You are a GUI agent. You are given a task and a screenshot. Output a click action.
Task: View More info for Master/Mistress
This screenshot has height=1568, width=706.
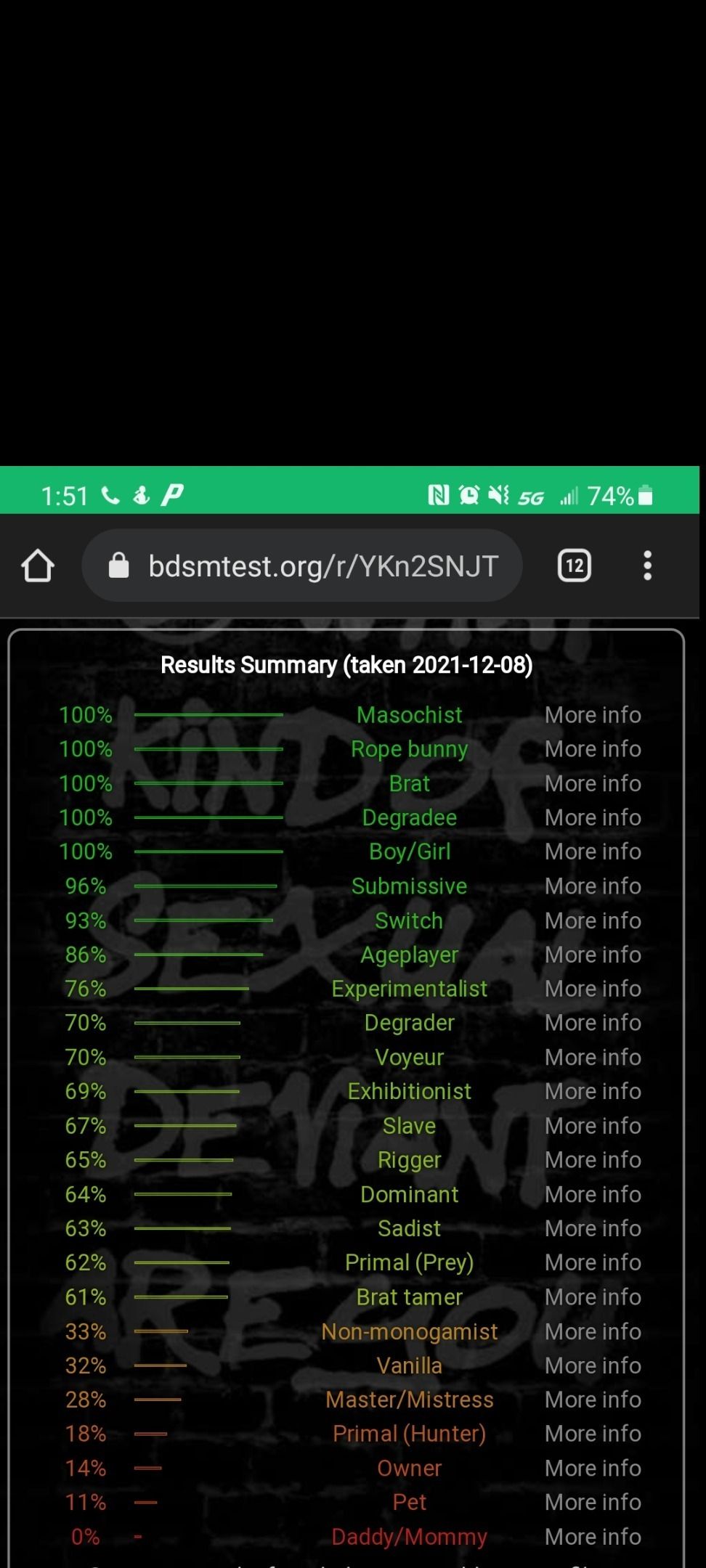click(x=593, y=1400)
